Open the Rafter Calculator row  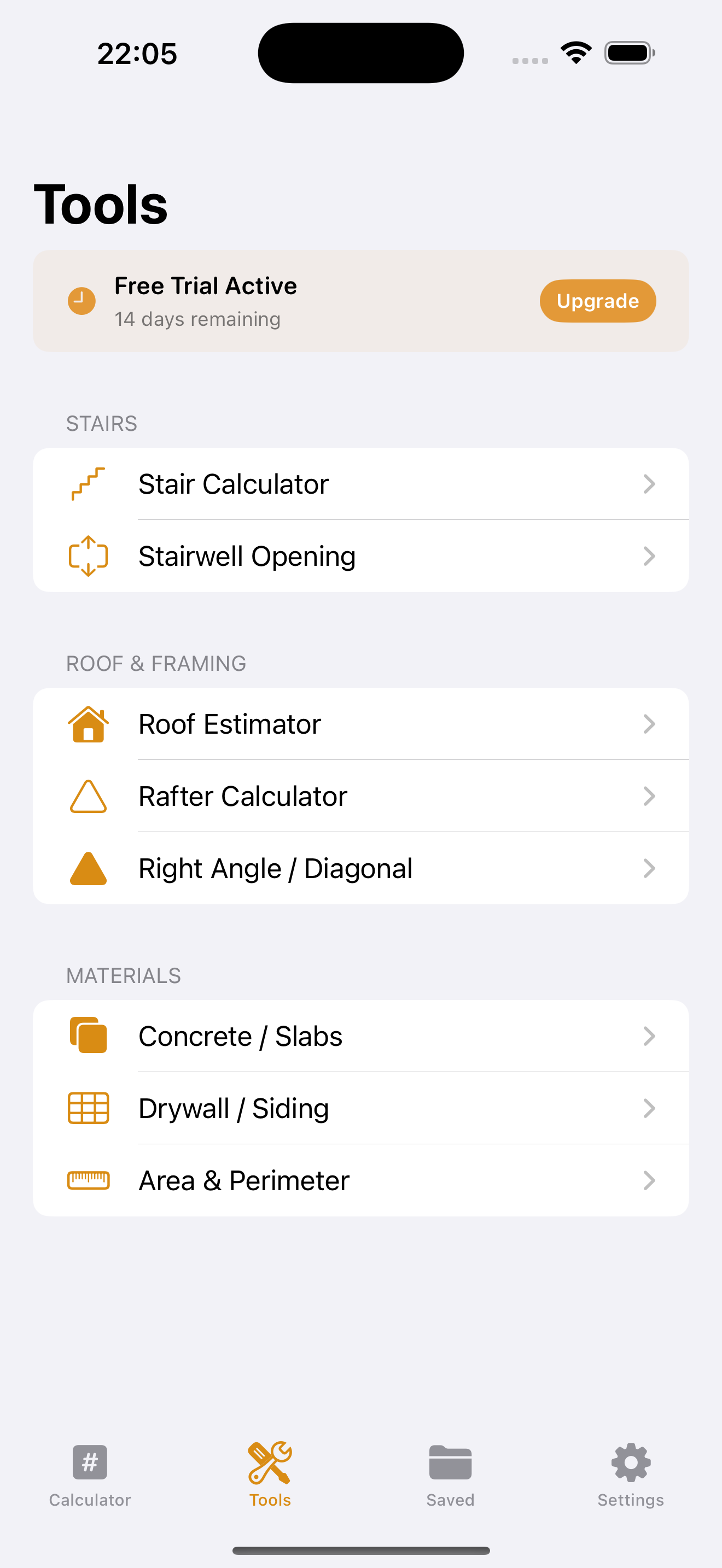click(x=362, y=796)
